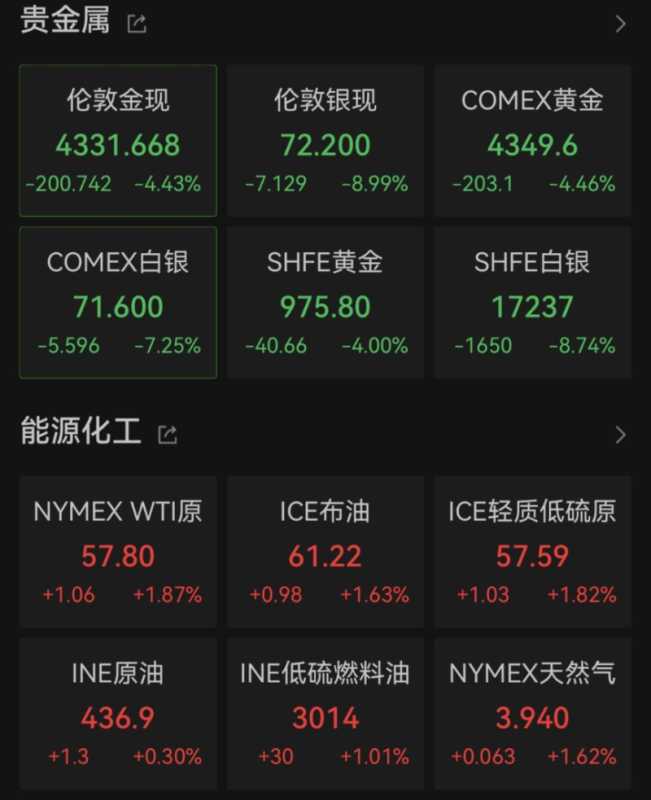Open the 伦敦金现 quote card
651x800 pixels.
coord(118,141)
